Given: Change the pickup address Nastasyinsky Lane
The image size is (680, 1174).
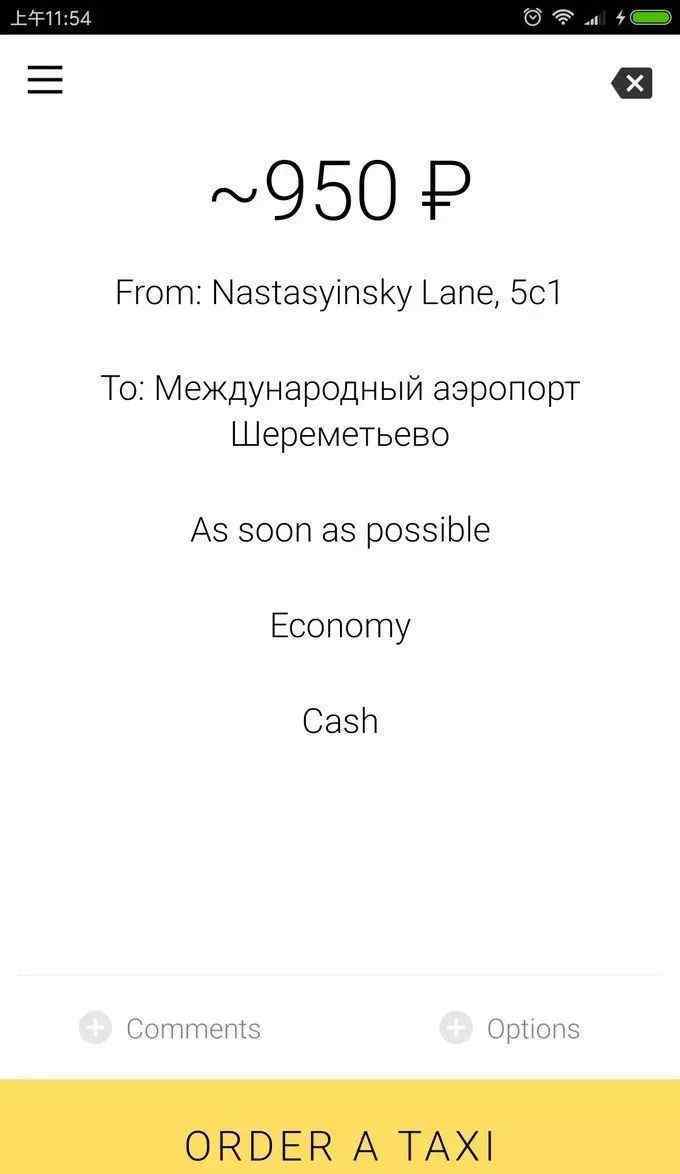Looking at the screenshot, I should (x=339, y=293).
